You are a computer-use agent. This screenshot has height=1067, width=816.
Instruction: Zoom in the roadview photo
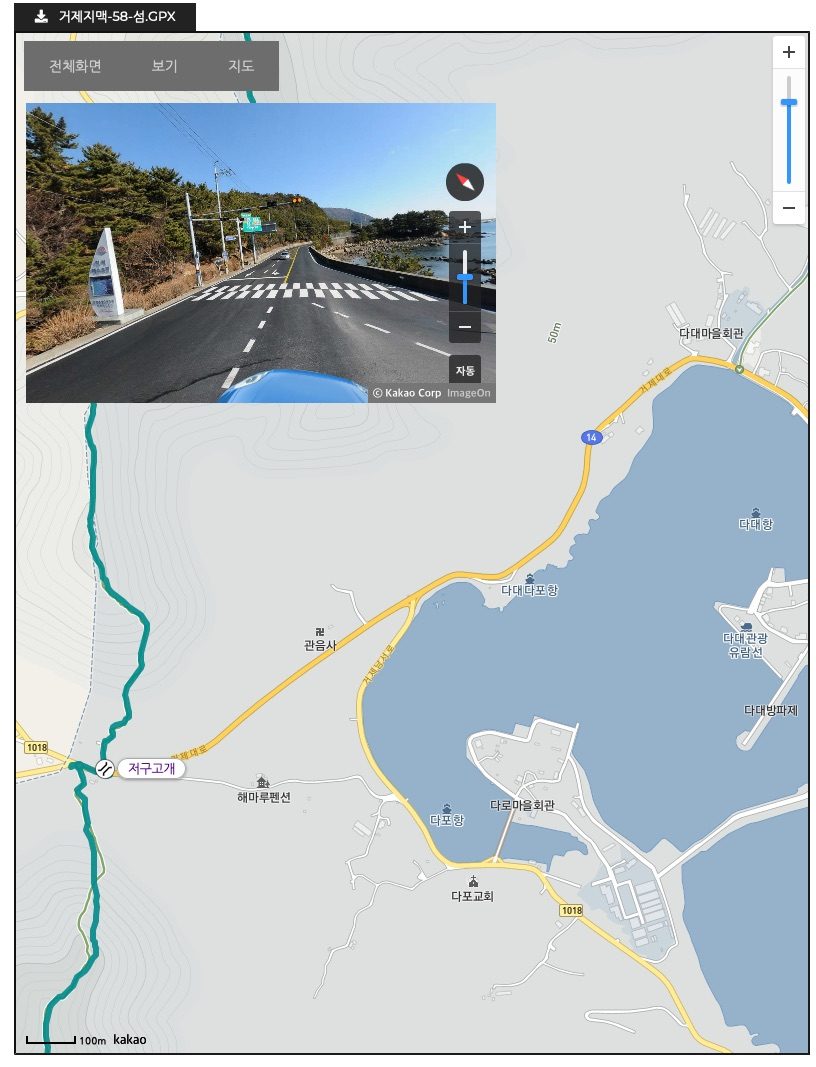click(x=465, y=228)
